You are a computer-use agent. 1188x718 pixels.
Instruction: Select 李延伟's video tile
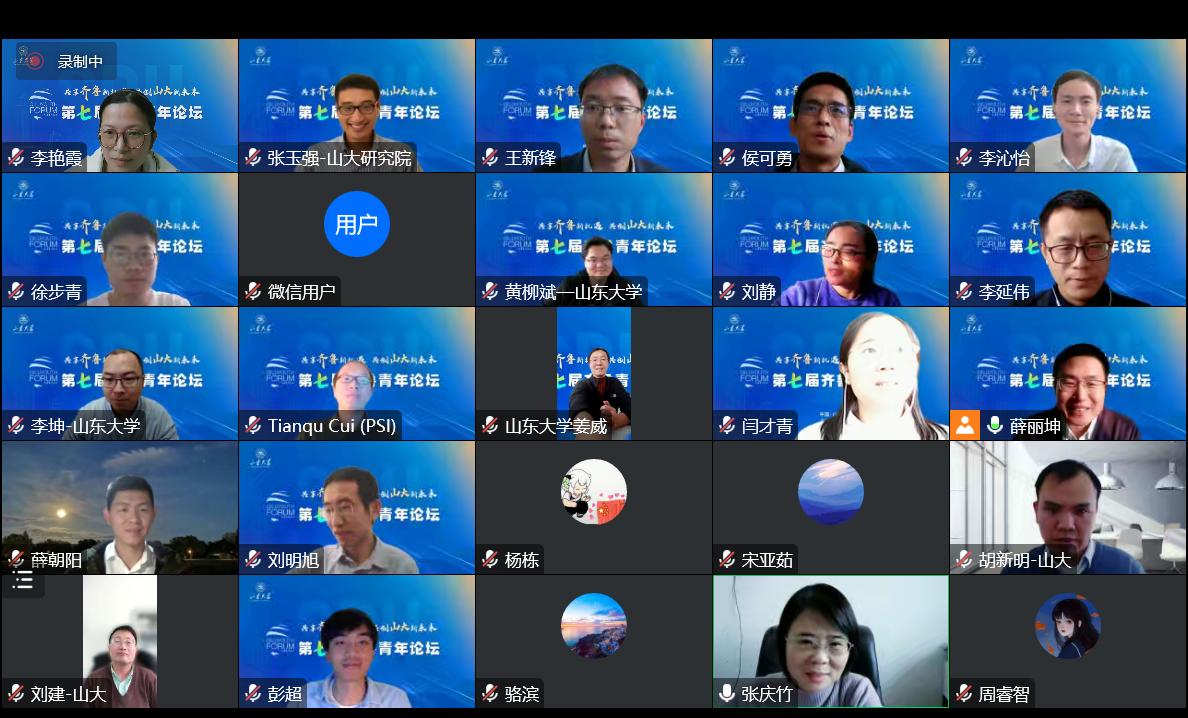click(1068, 240)
